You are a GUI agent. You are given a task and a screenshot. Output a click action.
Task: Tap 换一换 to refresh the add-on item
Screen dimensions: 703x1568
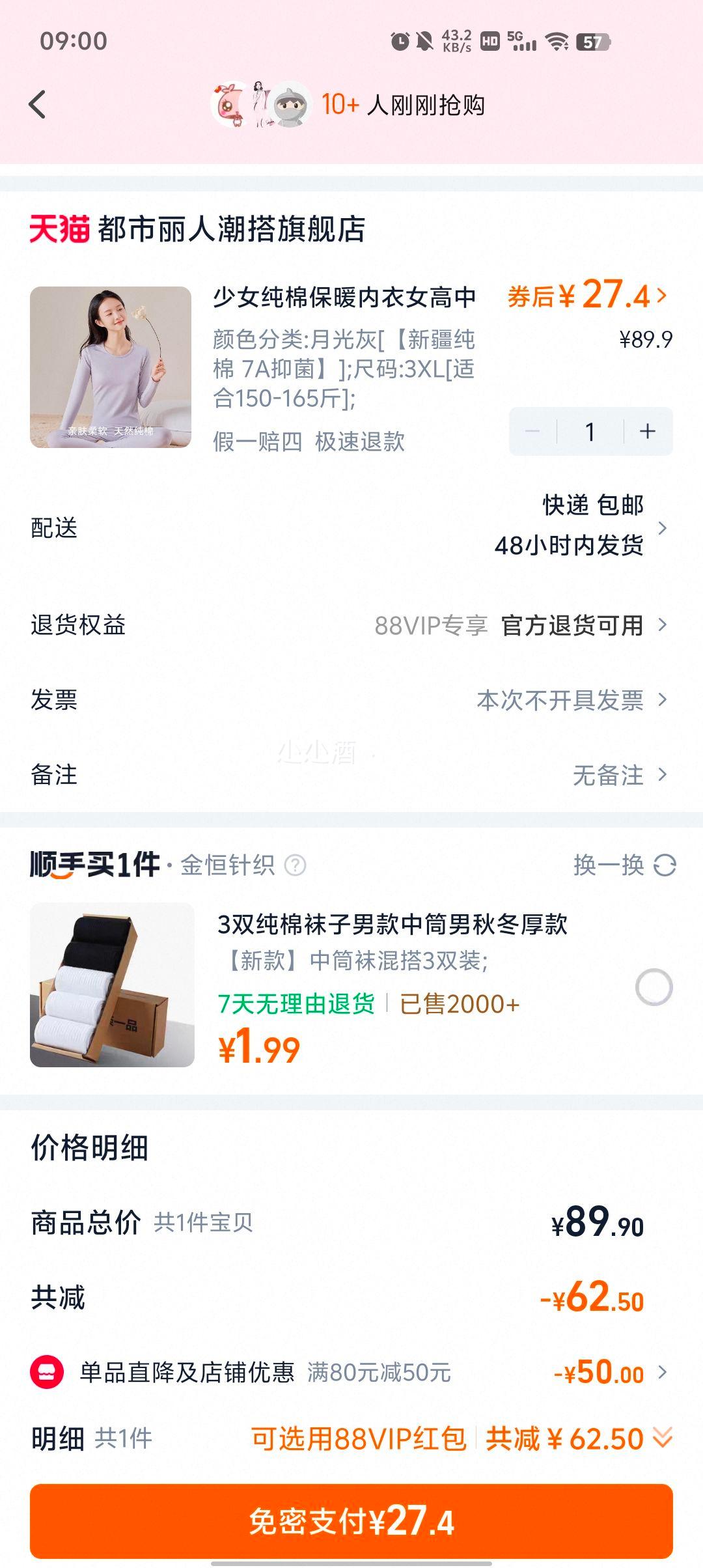[x=624, y=865]
